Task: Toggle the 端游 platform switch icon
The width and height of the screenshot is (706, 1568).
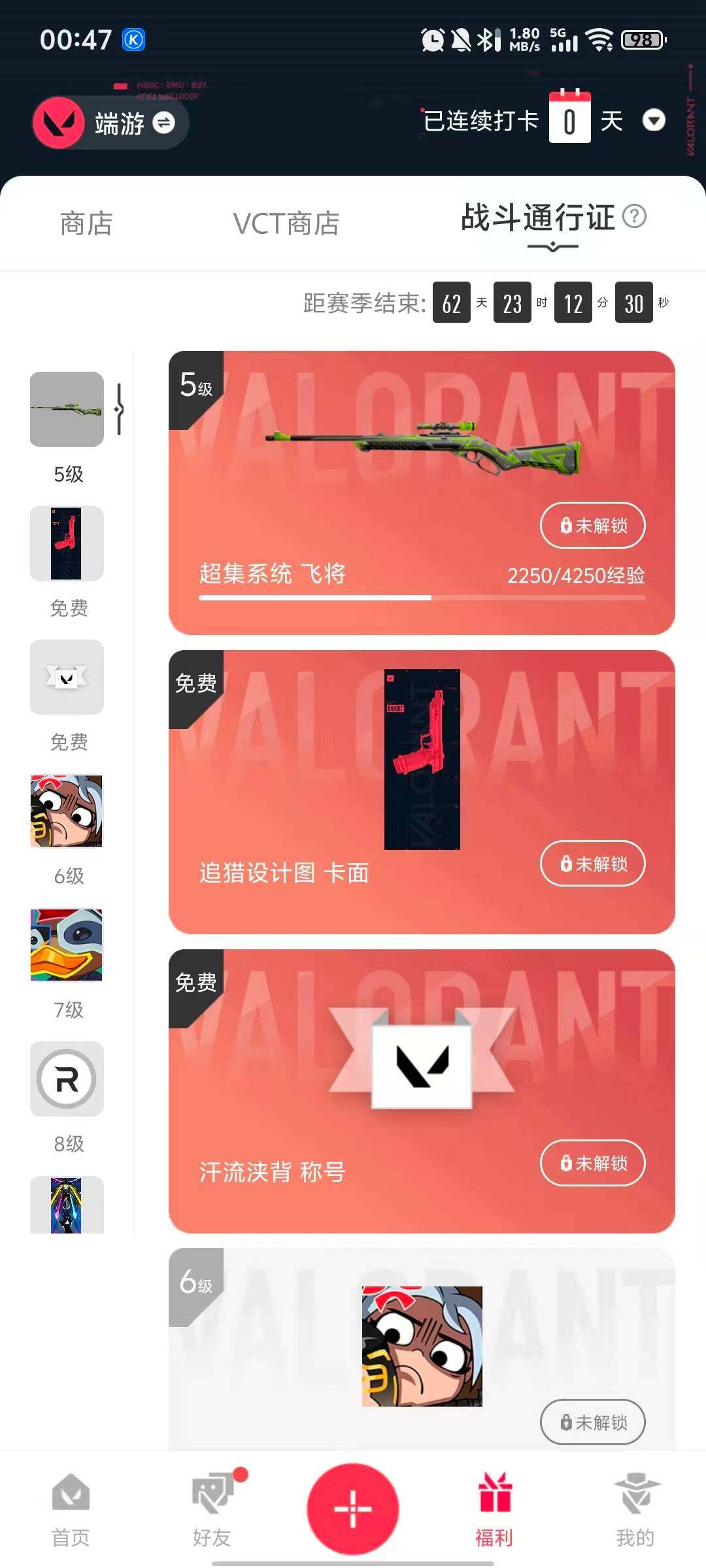Action: click(x=165, y=124)
